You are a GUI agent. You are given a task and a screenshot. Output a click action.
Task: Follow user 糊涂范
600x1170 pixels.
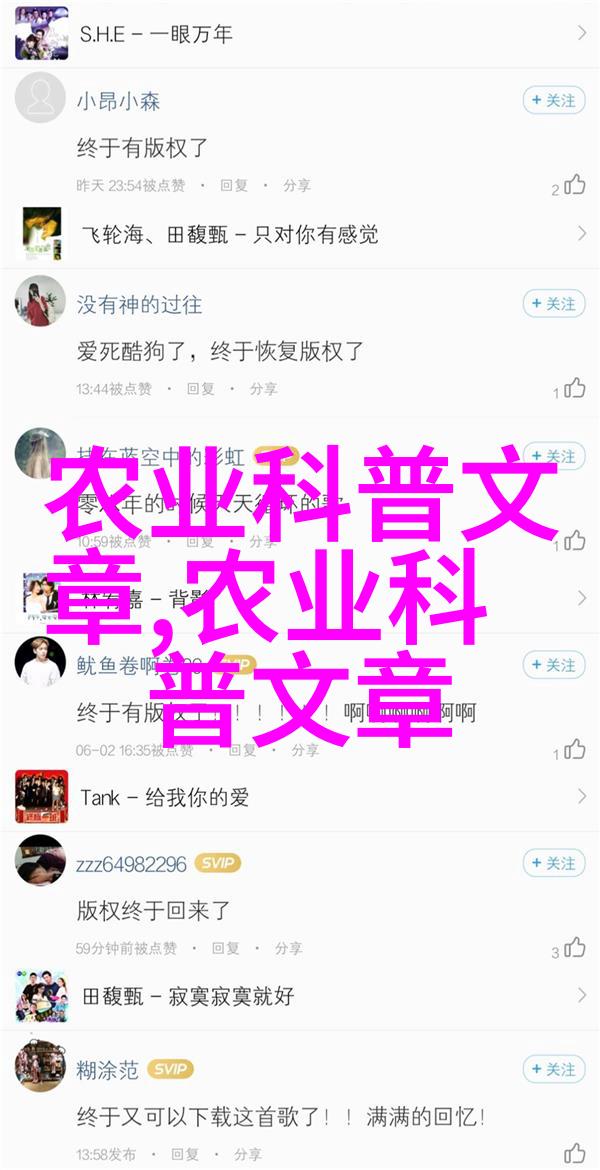coord(553,1069)
